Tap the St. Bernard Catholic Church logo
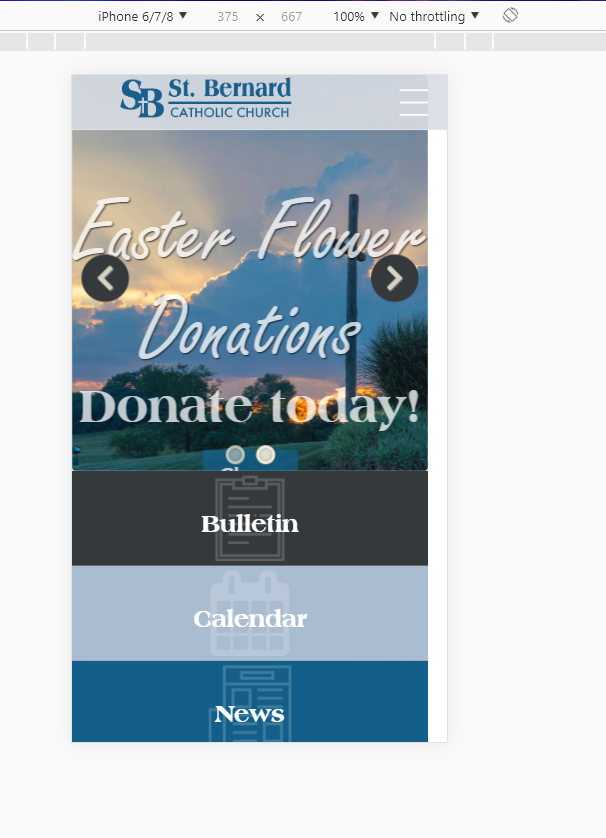 (206, 99)
